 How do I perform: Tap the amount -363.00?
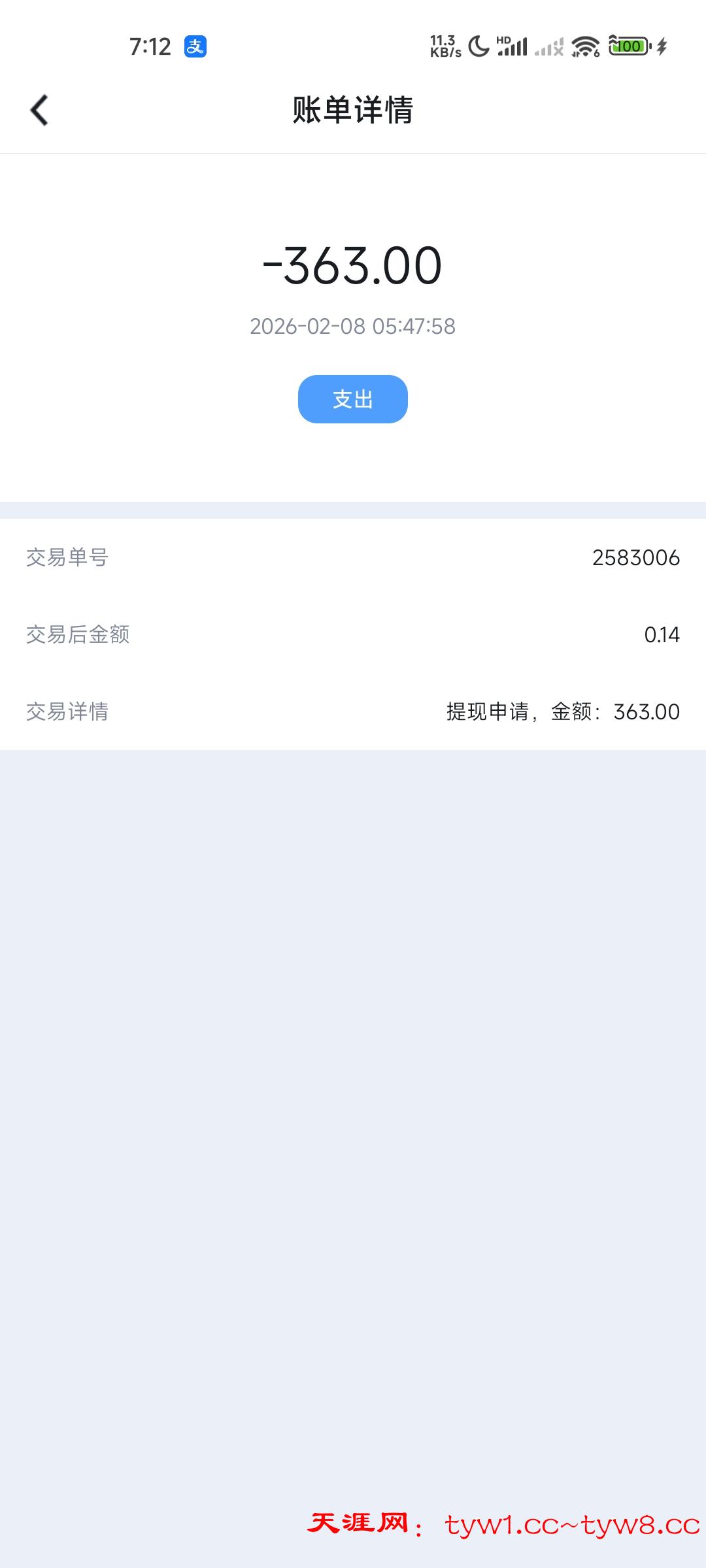pyautogui.click(x=353, y=265)
